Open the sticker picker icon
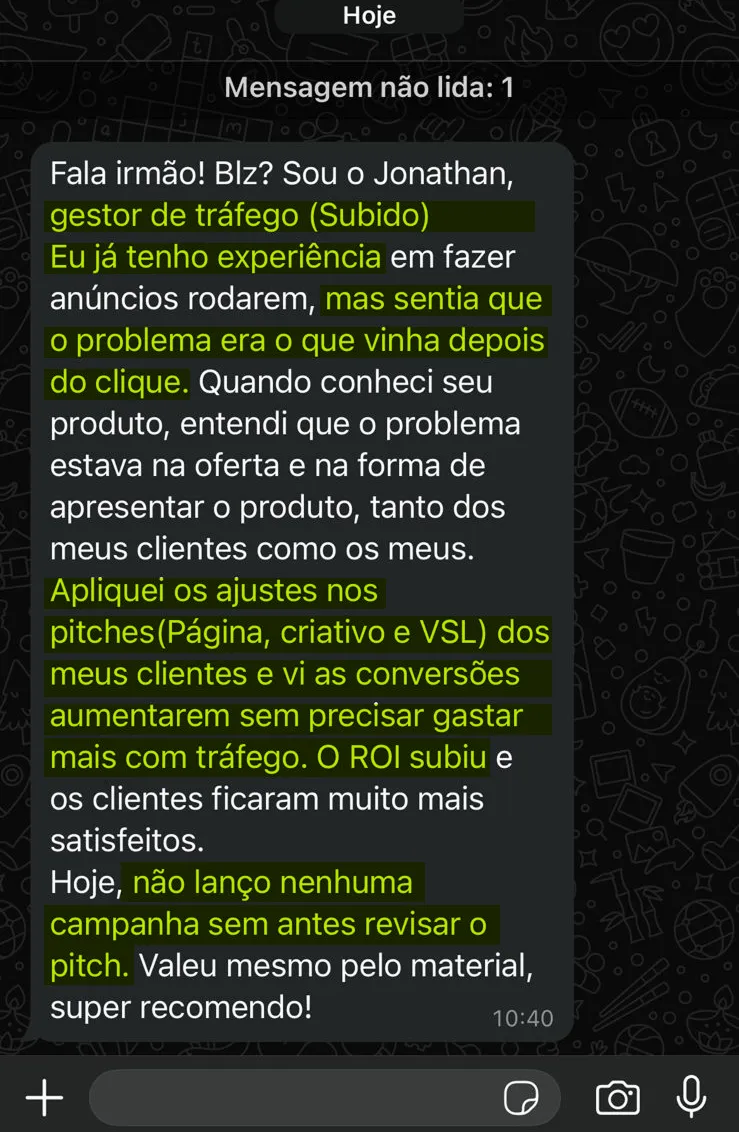This screenshot has width=739, height=1132. pyautogui.click(x=521, y=1098)
